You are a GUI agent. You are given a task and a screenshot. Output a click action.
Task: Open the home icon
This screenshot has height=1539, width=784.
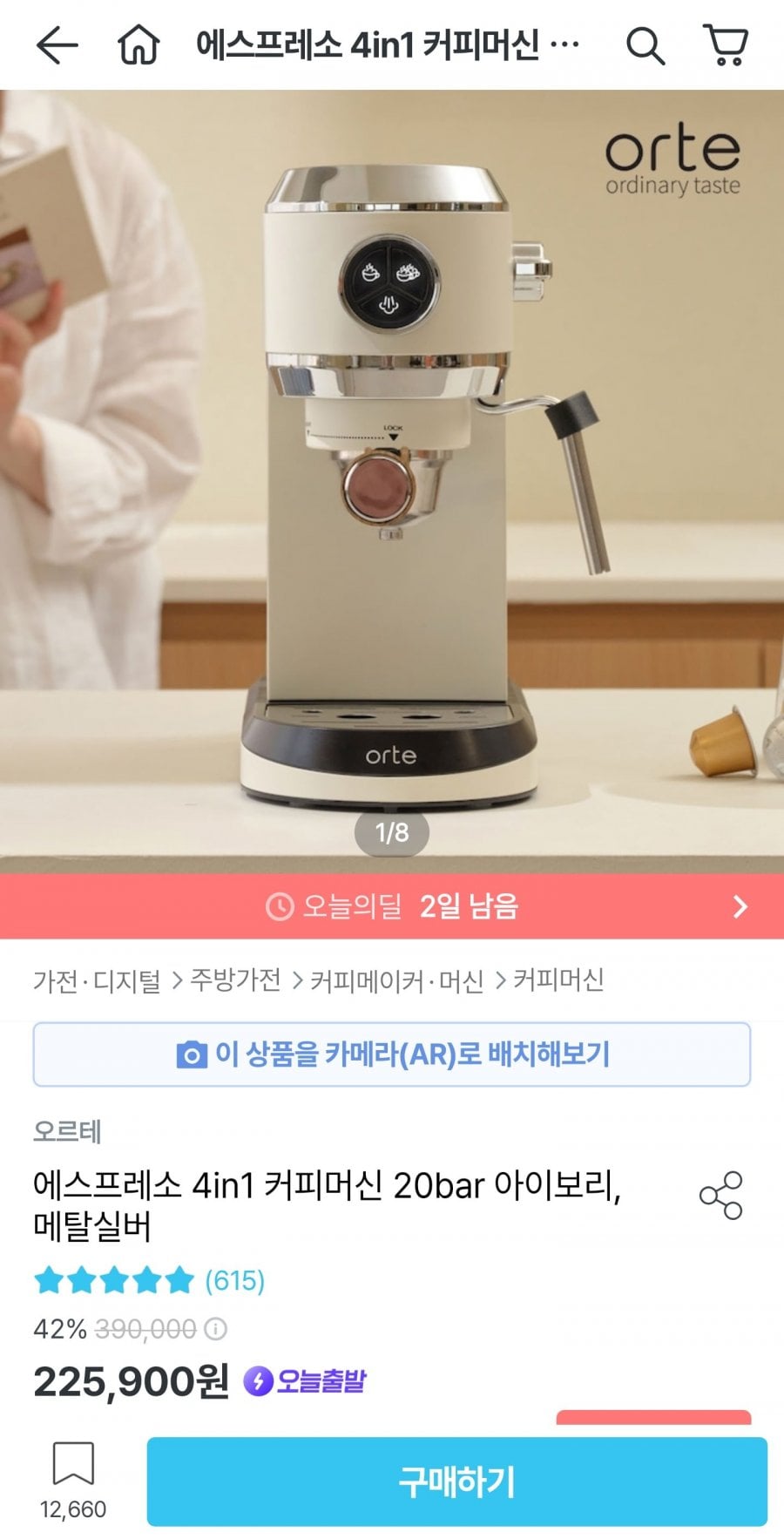(139, 45)
